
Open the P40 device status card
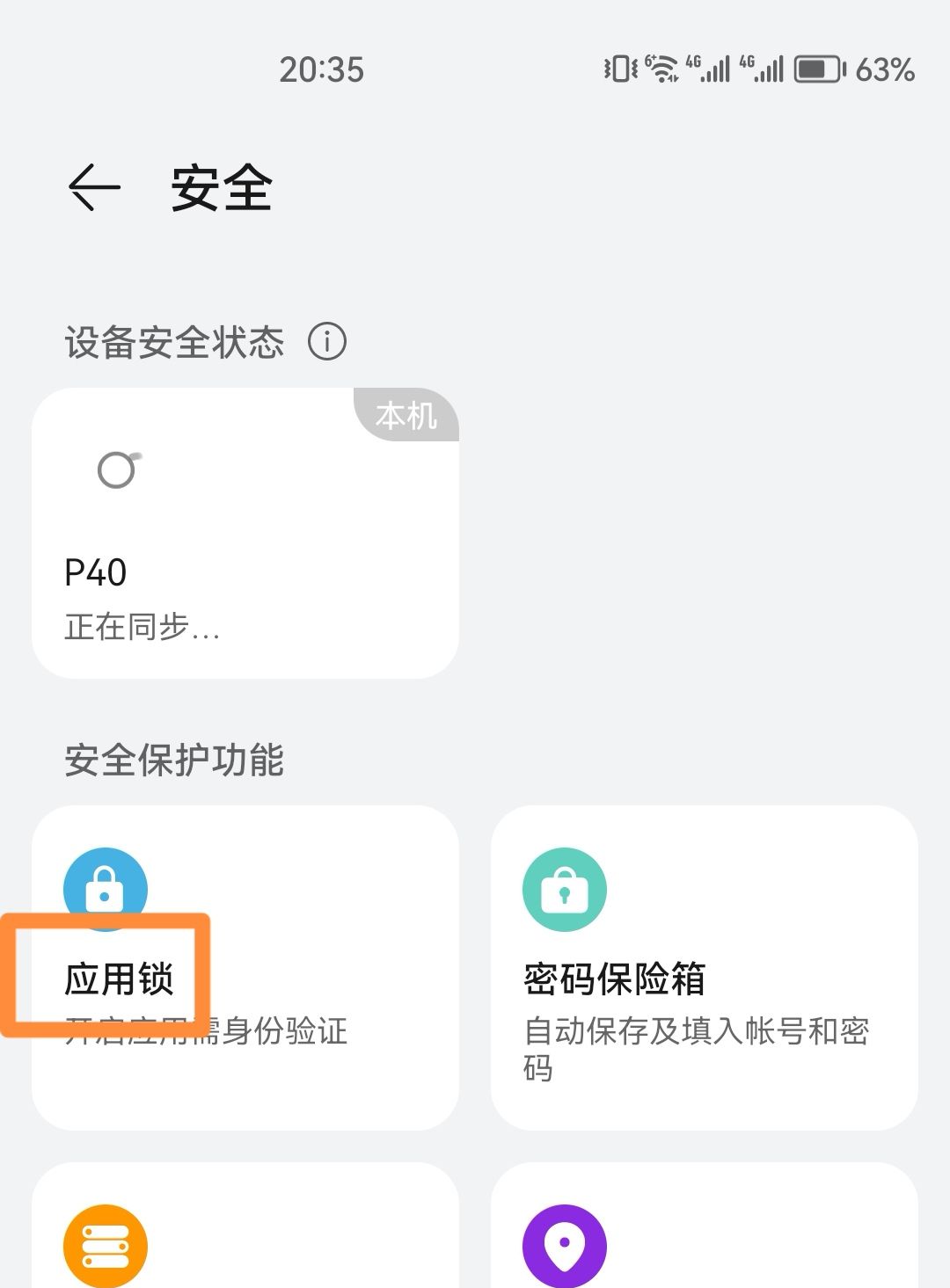point(245,533)
